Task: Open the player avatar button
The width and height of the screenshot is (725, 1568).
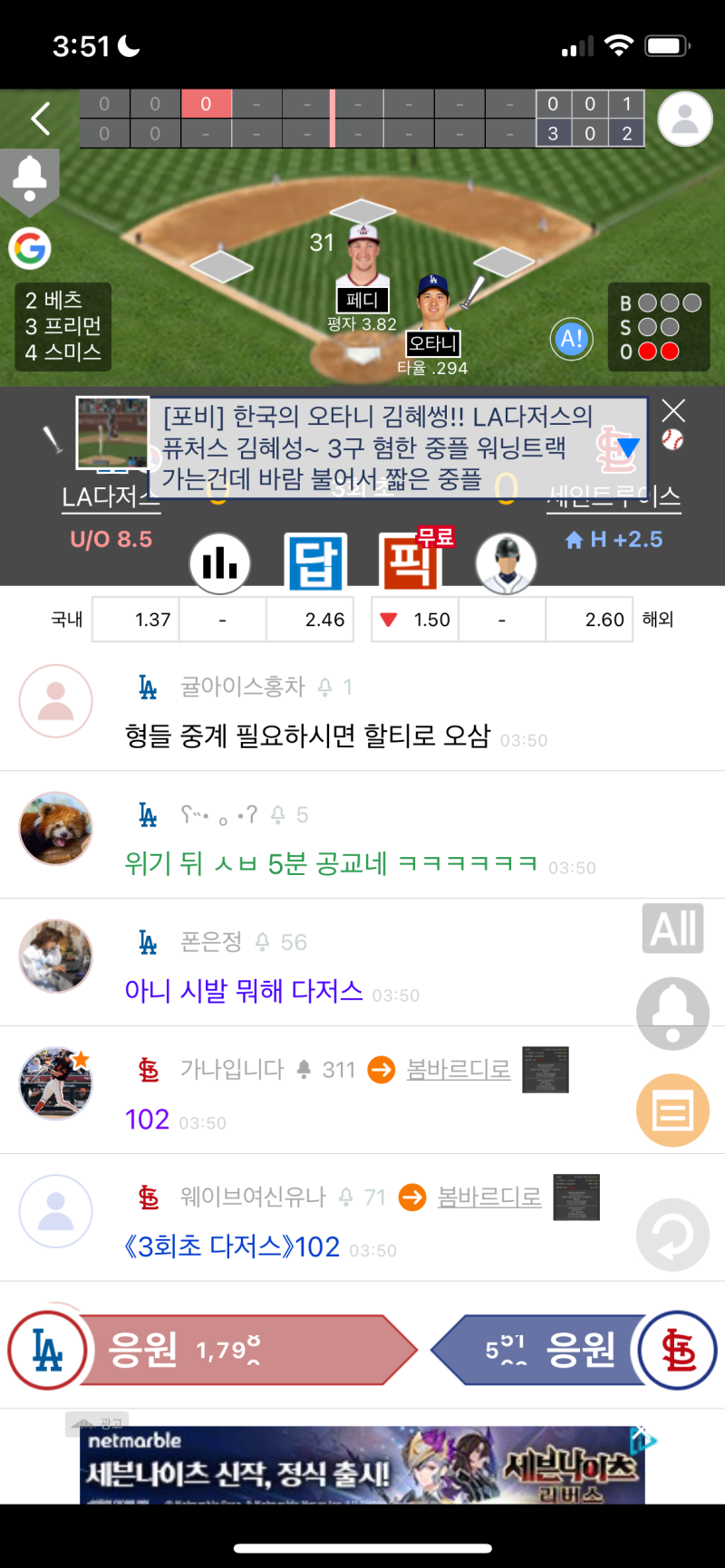Action: coord(506,563)
